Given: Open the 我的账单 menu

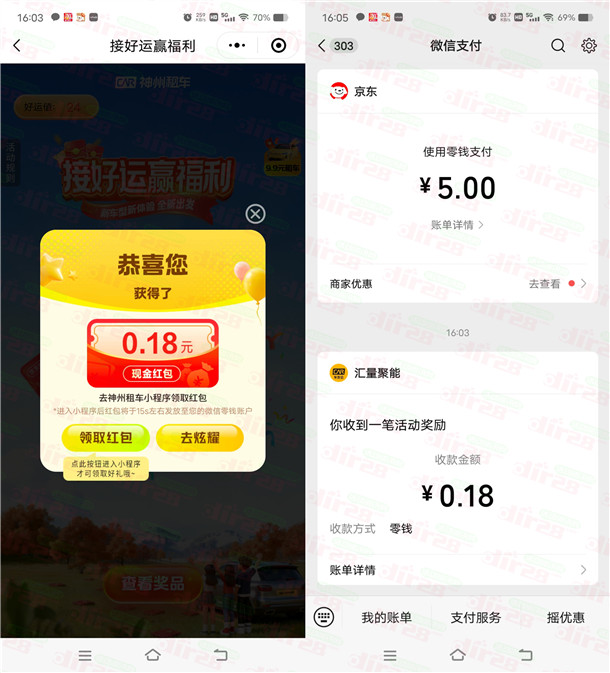Looking at the screenshot, I should [x=386, y=618].
